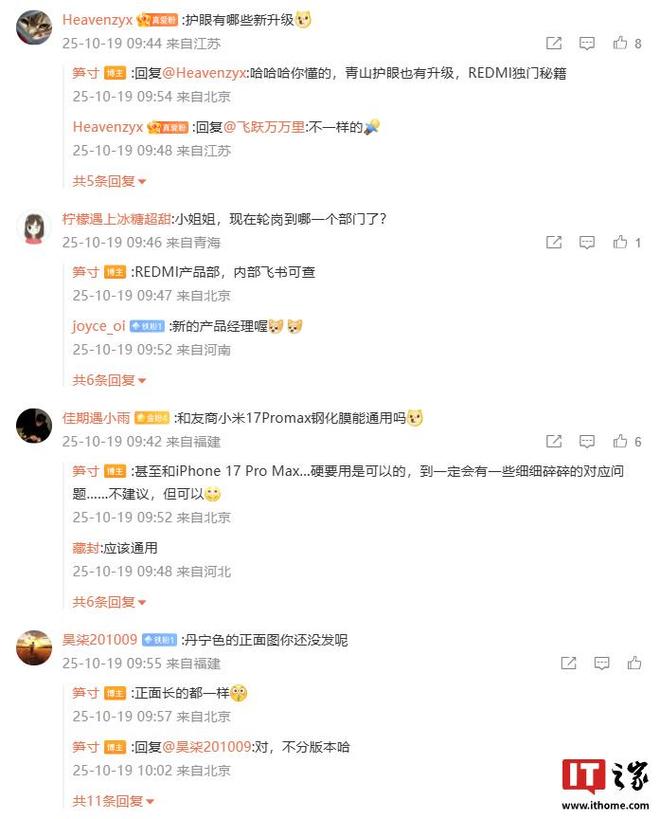Viewport: 660px width, 819px height.
Task: Expand the first 共6条回复 under joyce_oi's reply
Action: [x=109, y=380]
